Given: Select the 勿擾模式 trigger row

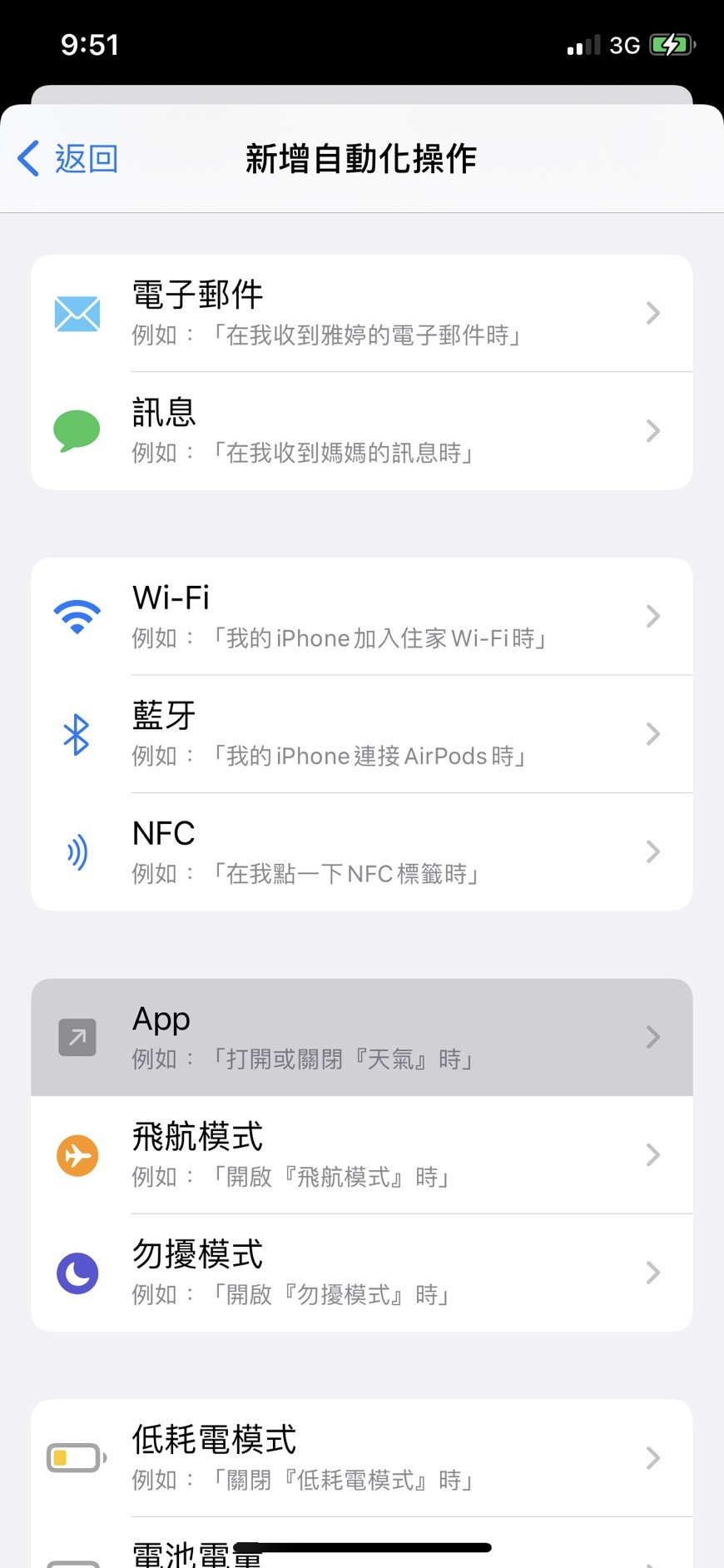Looking at the screenshot, I should point(361,1273).
